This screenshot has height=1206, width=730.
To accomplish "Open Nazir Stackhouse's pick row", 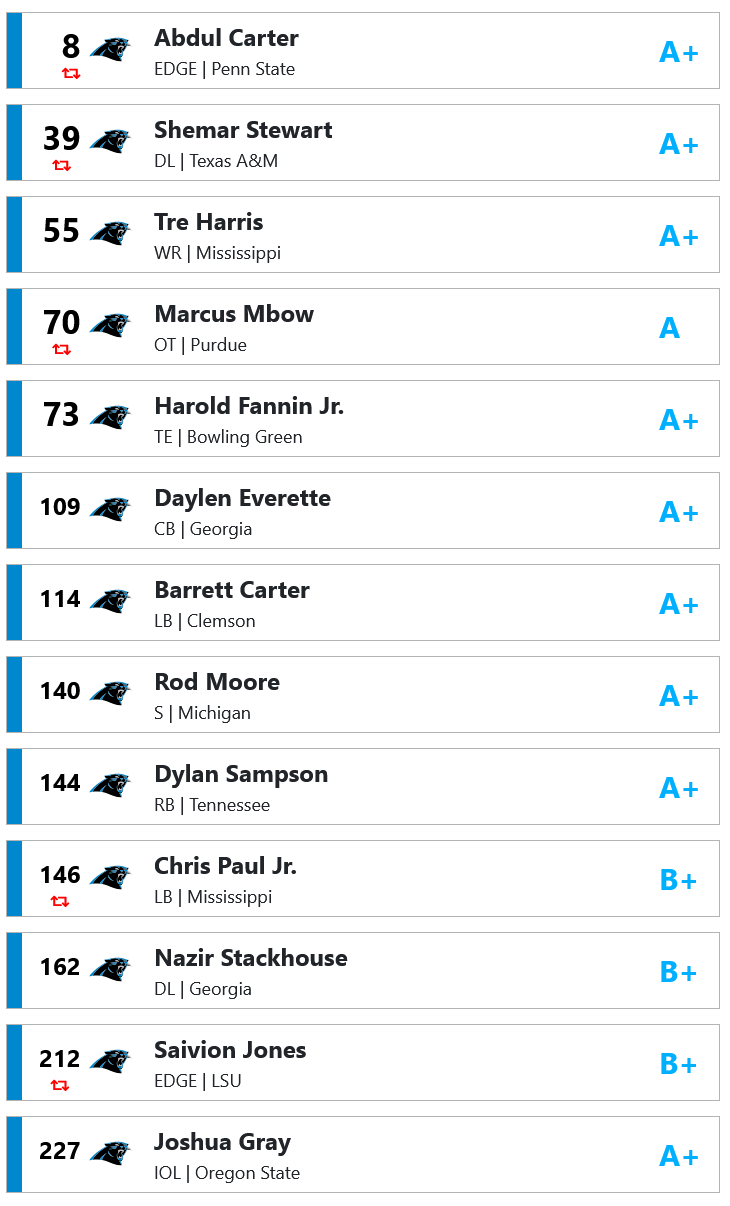I will [363, 971].
